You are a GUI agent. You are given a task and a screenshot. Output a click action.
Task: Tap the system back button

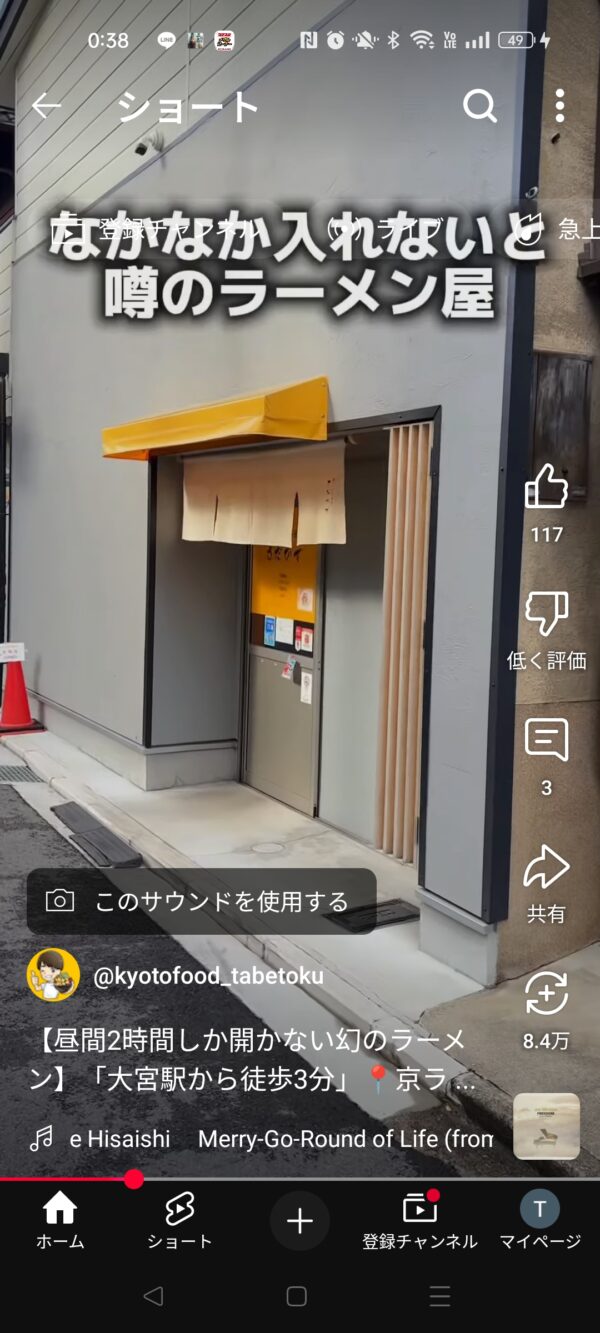153,1296
